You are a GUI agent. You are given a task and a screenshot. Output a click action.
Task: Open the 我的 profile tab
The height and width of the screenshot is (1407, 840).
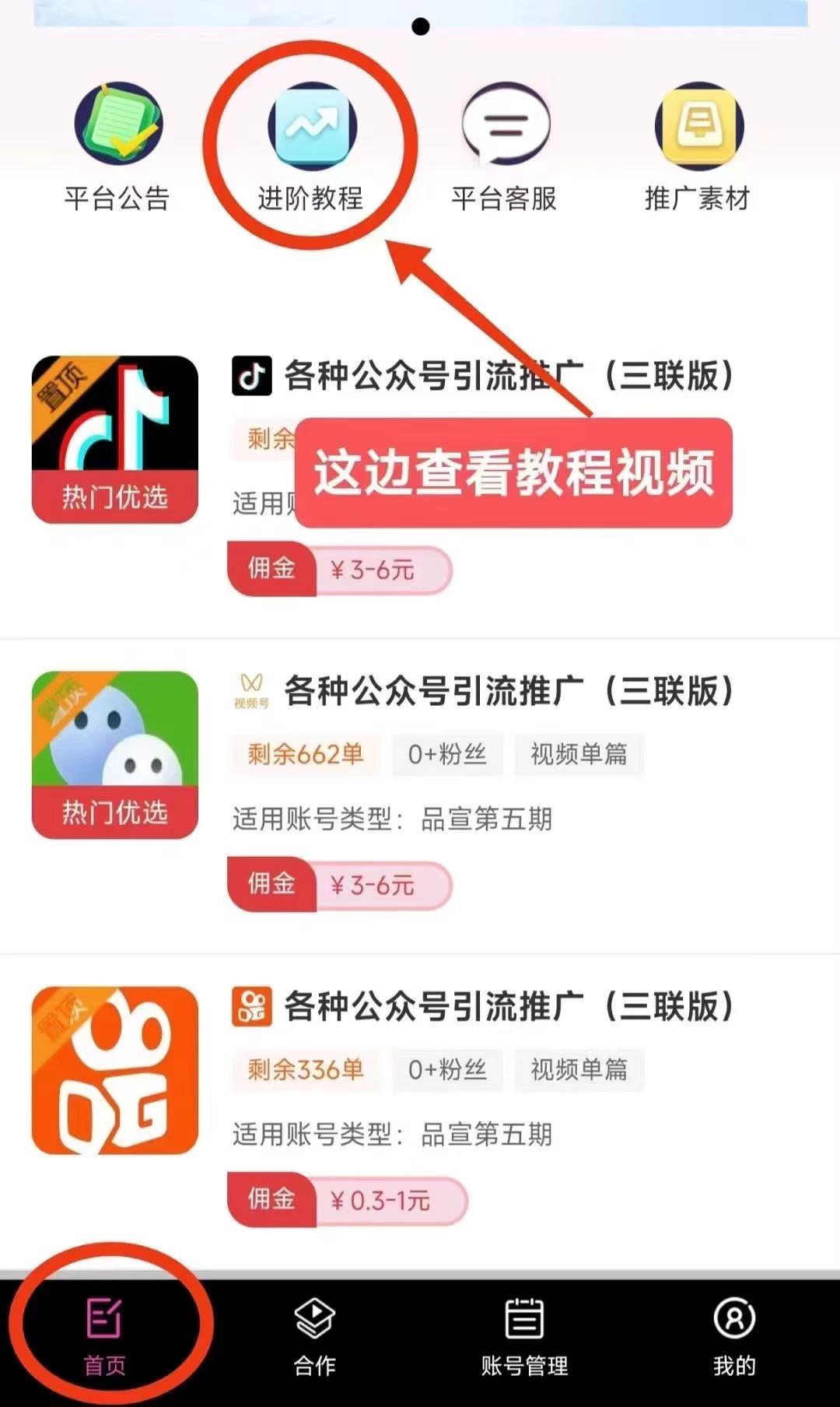click(734, 1337)
